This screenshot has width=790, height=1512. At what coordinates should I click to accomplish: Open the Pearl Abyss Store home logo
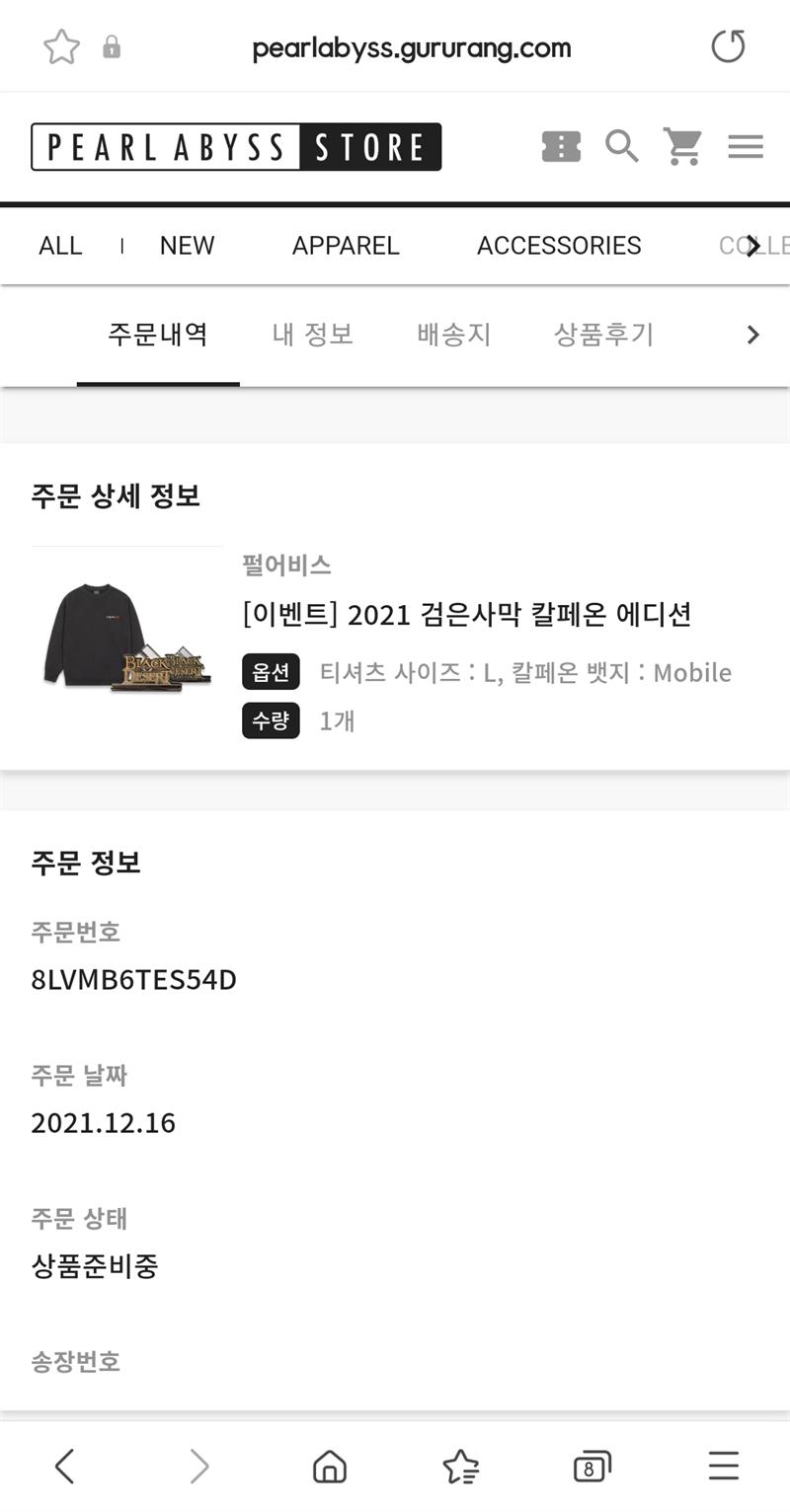pos(236,147)
